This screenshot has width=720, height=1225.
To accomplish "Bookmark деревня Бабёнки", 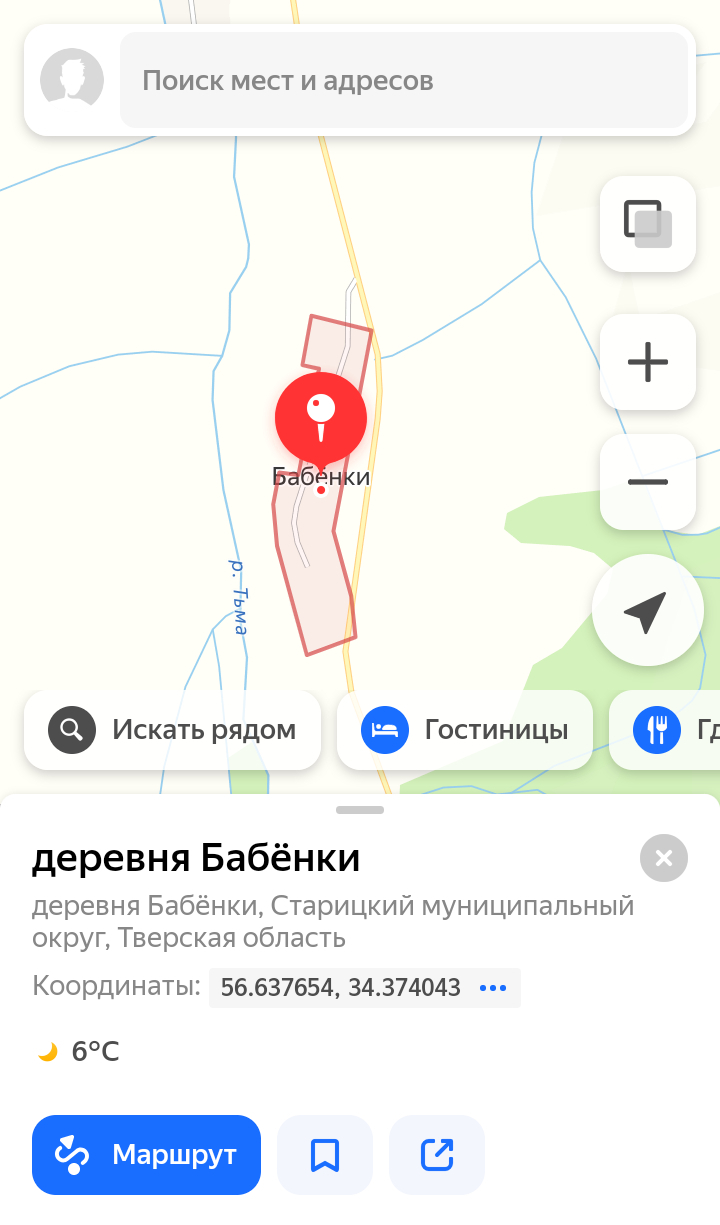I will [325, 1155].
